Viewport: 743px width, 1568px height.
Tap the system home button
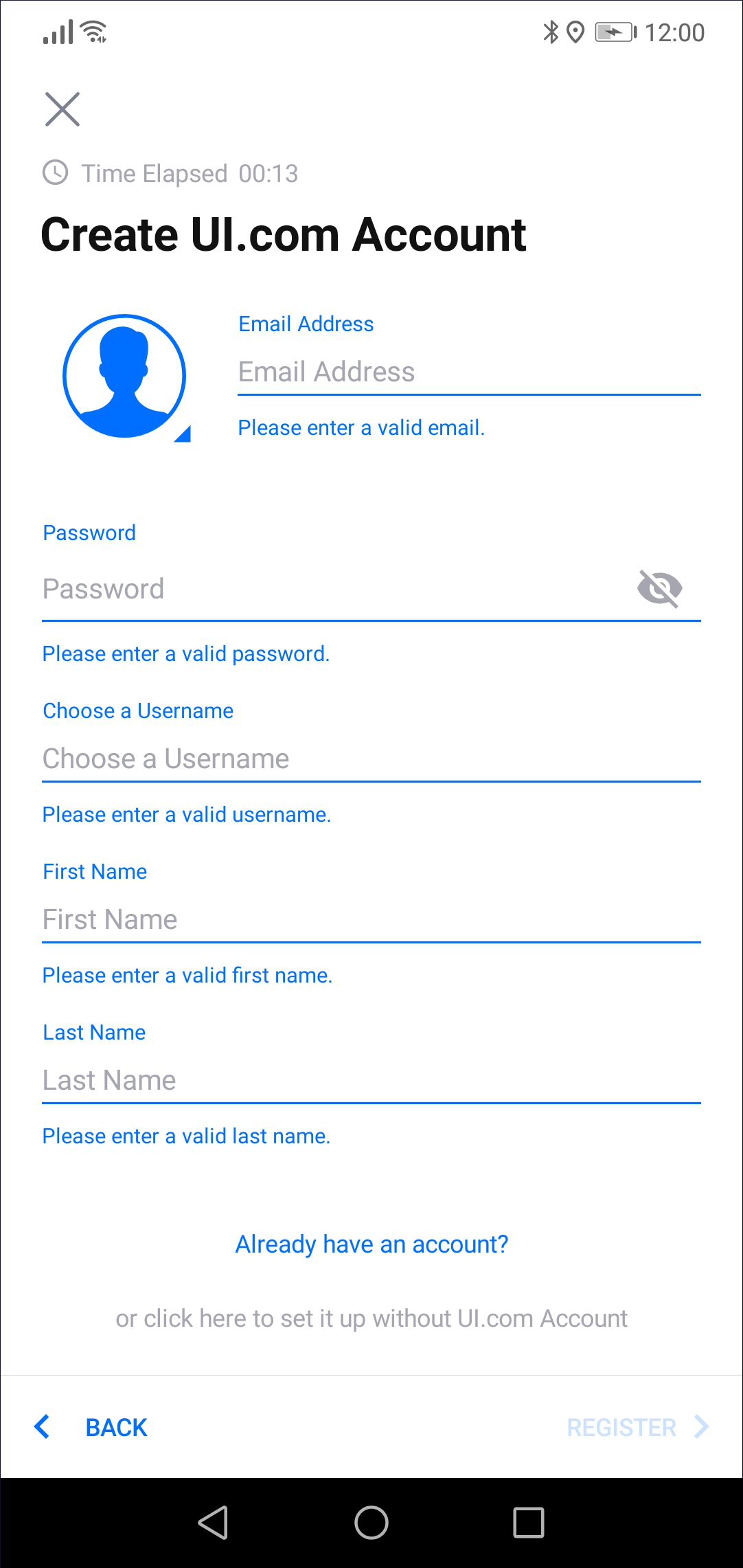point(371,1523)
